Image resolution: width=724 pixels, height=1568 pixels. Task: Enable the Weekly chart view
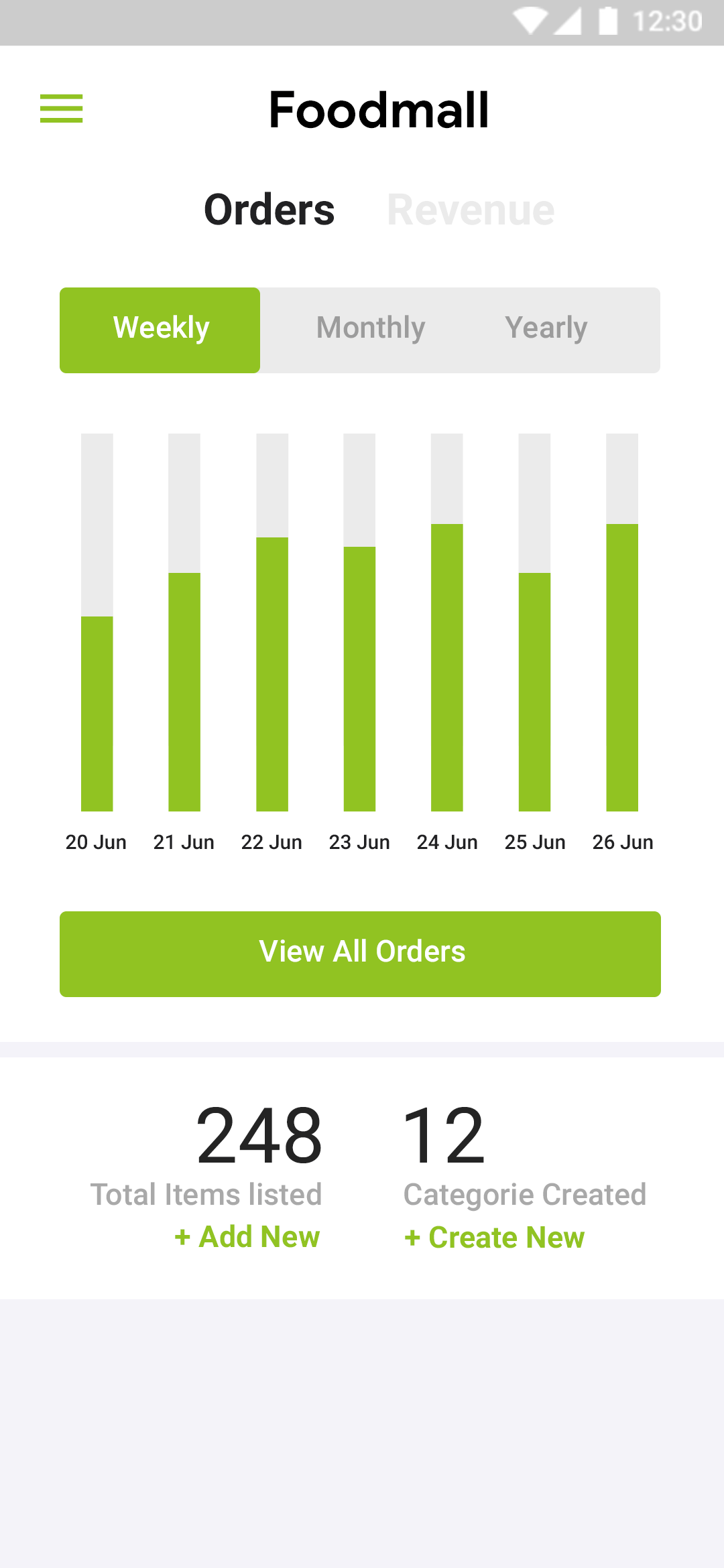pyautogui.click(x=160, y=329)
